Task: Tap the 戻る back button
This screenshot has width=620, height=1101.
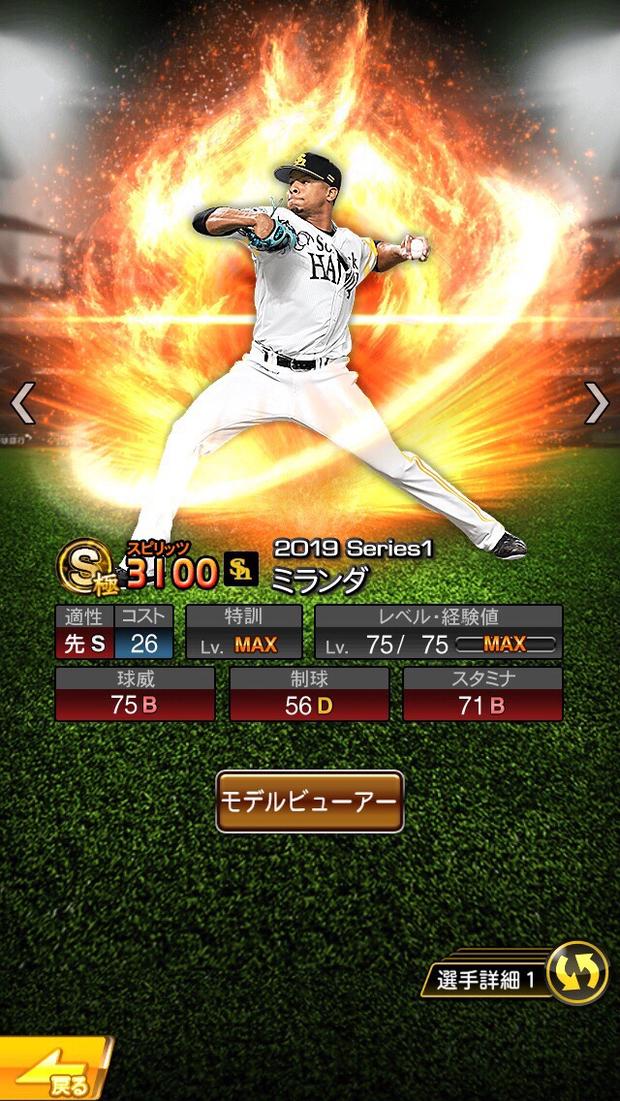Action: click(x=55, y=1071)
